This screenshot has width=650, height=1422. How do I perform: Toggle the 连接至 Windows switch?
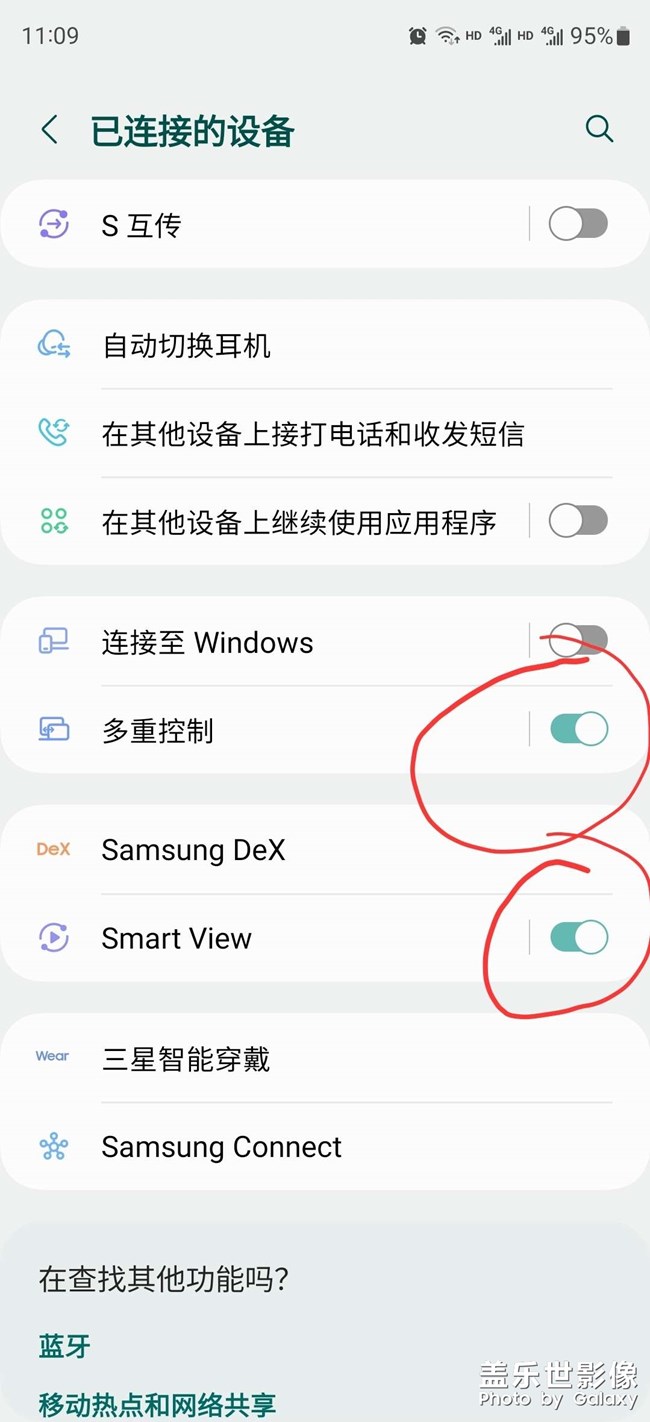tap(578, 641)
